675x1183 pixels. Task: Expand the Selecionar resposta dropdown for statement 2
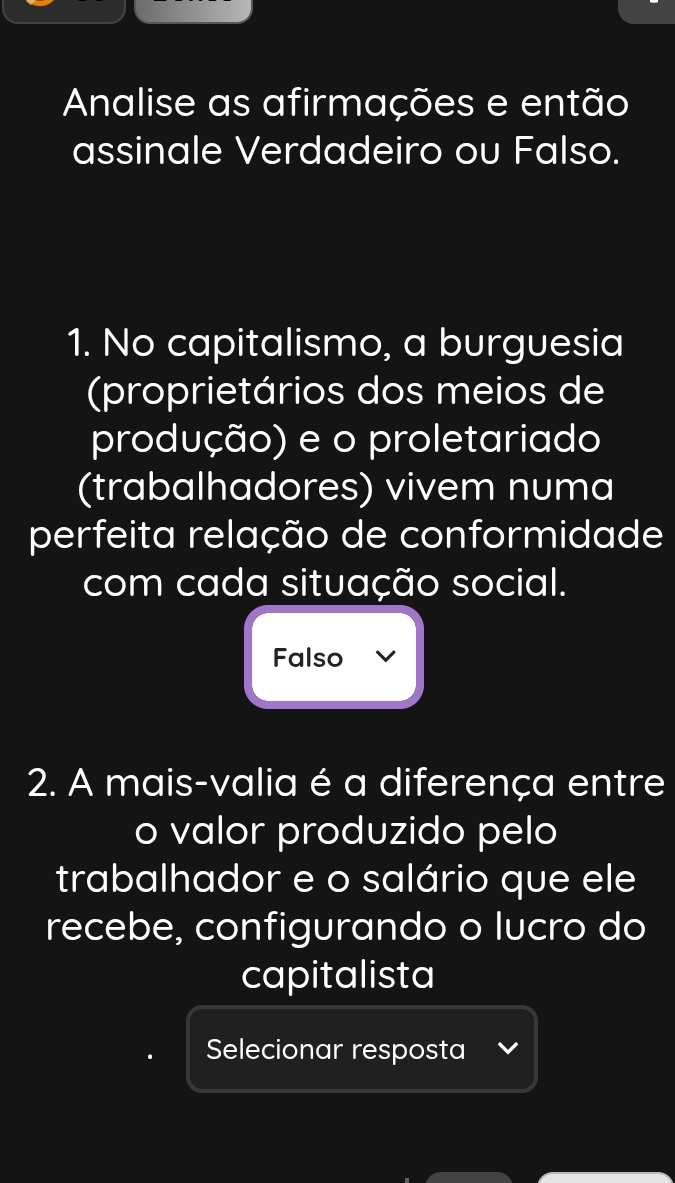[362, 1049]
